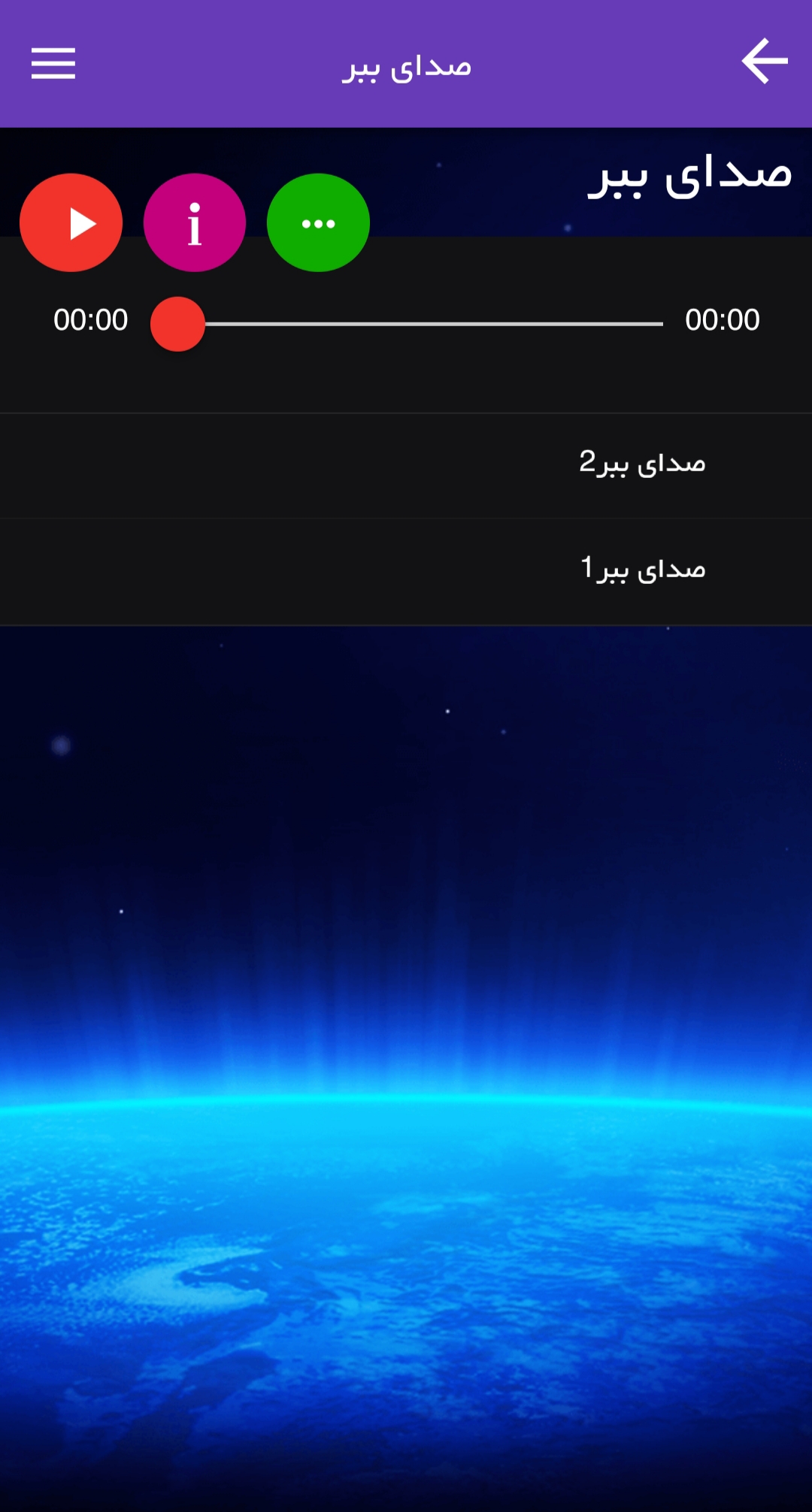This screenshot has width=812, height=1512.
Task: Select the track صدای ببر1
Action: coord(642,570)
